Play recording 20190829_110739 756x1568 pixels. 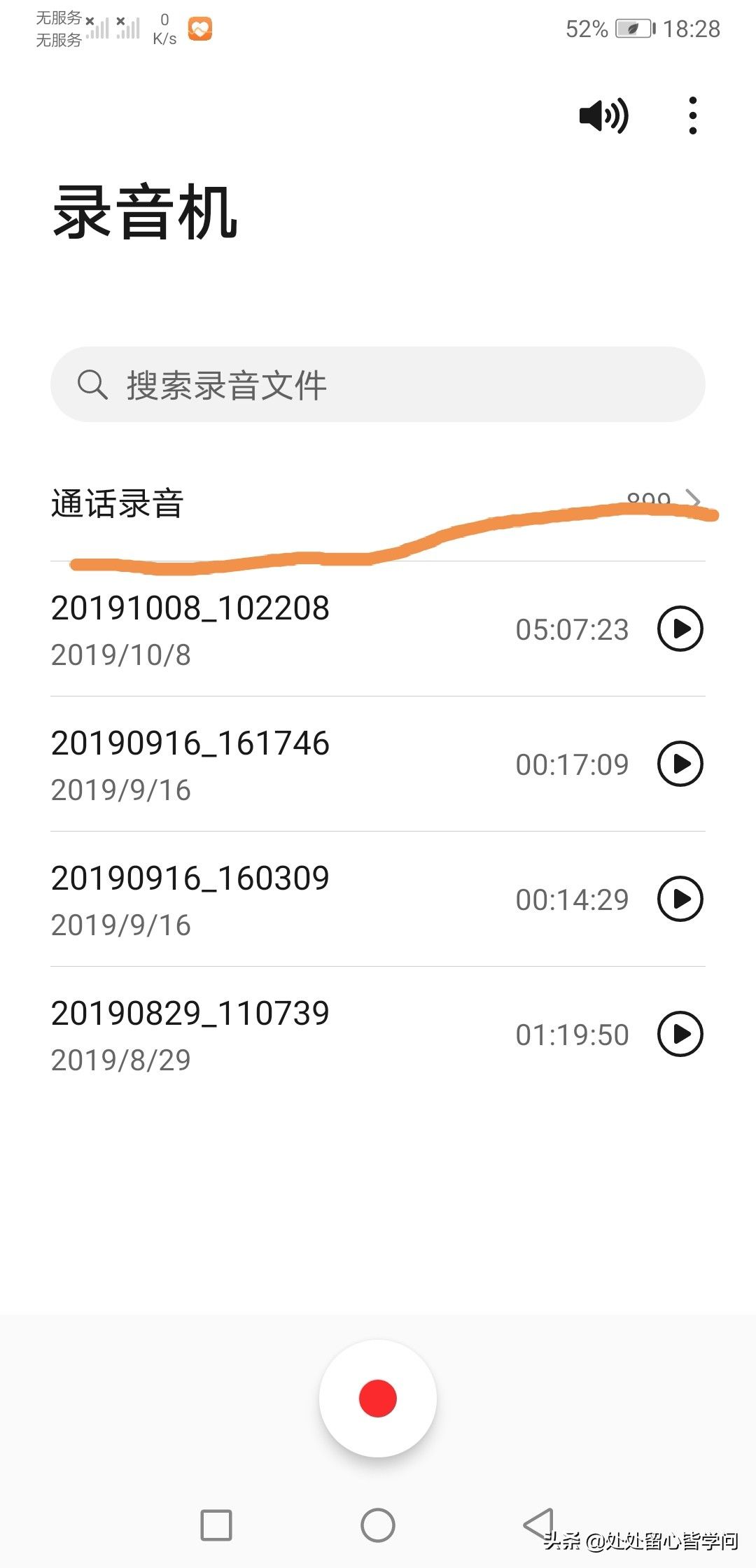coord(680,1034)
